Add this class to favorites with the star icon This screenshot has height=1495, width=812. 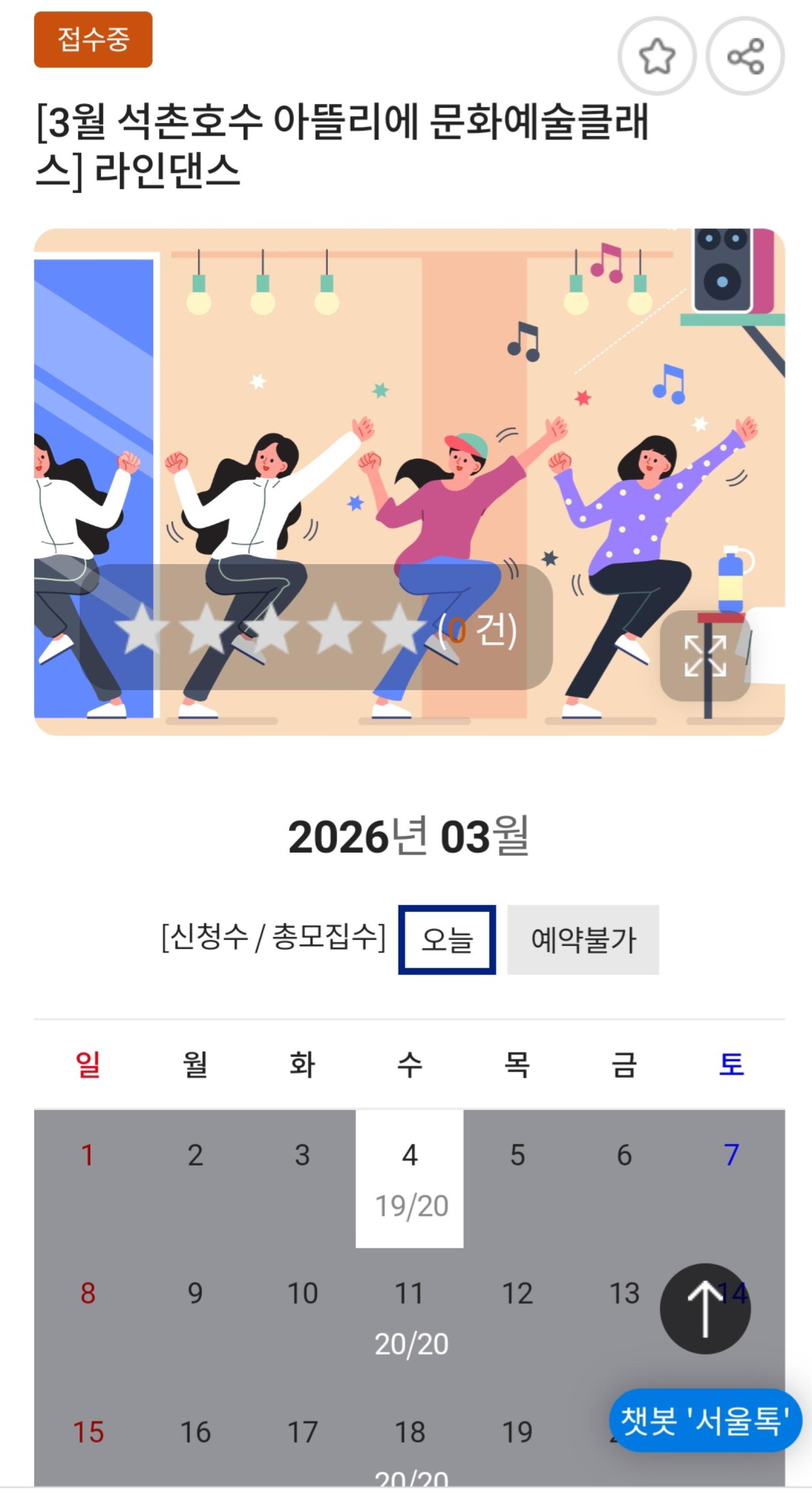(x=657, y=56)
